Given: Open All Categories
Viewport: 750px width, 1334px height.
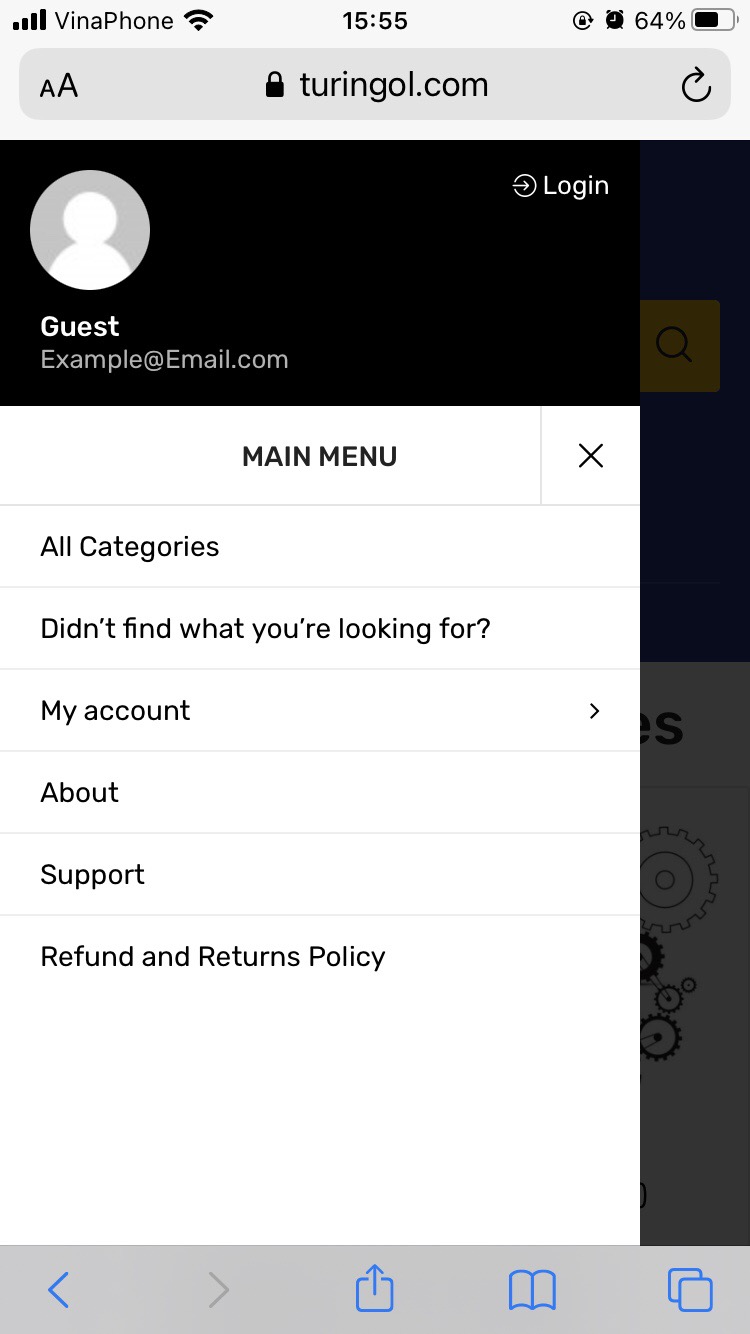Looking at the screenshot, I should 320,547.
